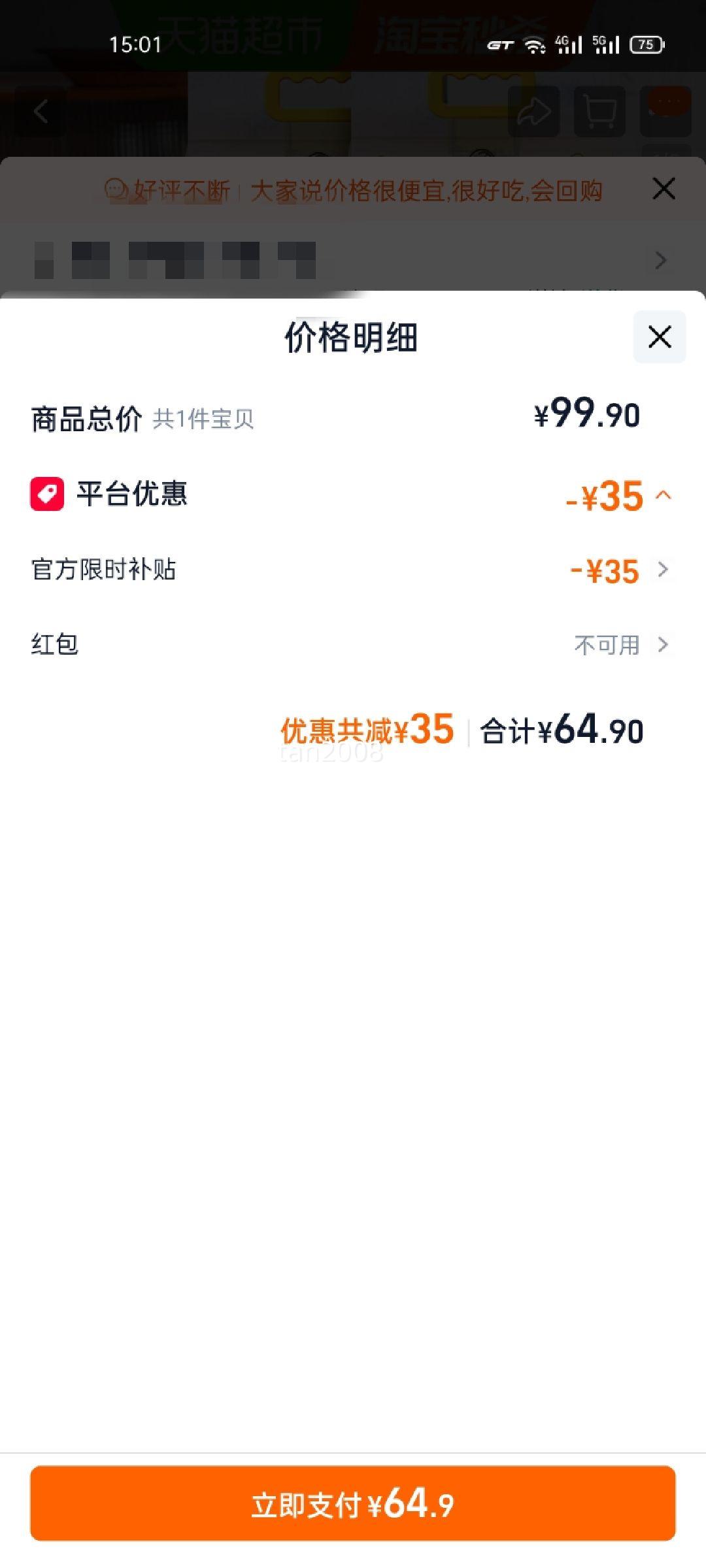Dismiss the 好评不断 review banner
The image size is (706, 1568).
(664, 189)
